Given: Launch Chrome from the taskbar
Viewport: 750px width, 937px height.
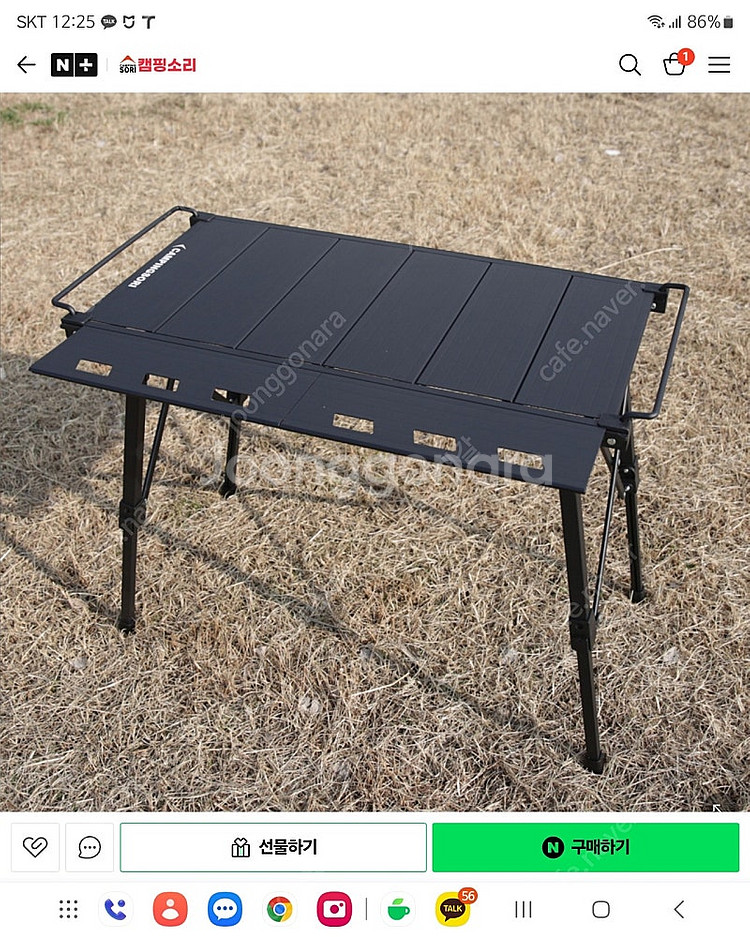Looking at the screenshot, I should click(x=280, y=909).
